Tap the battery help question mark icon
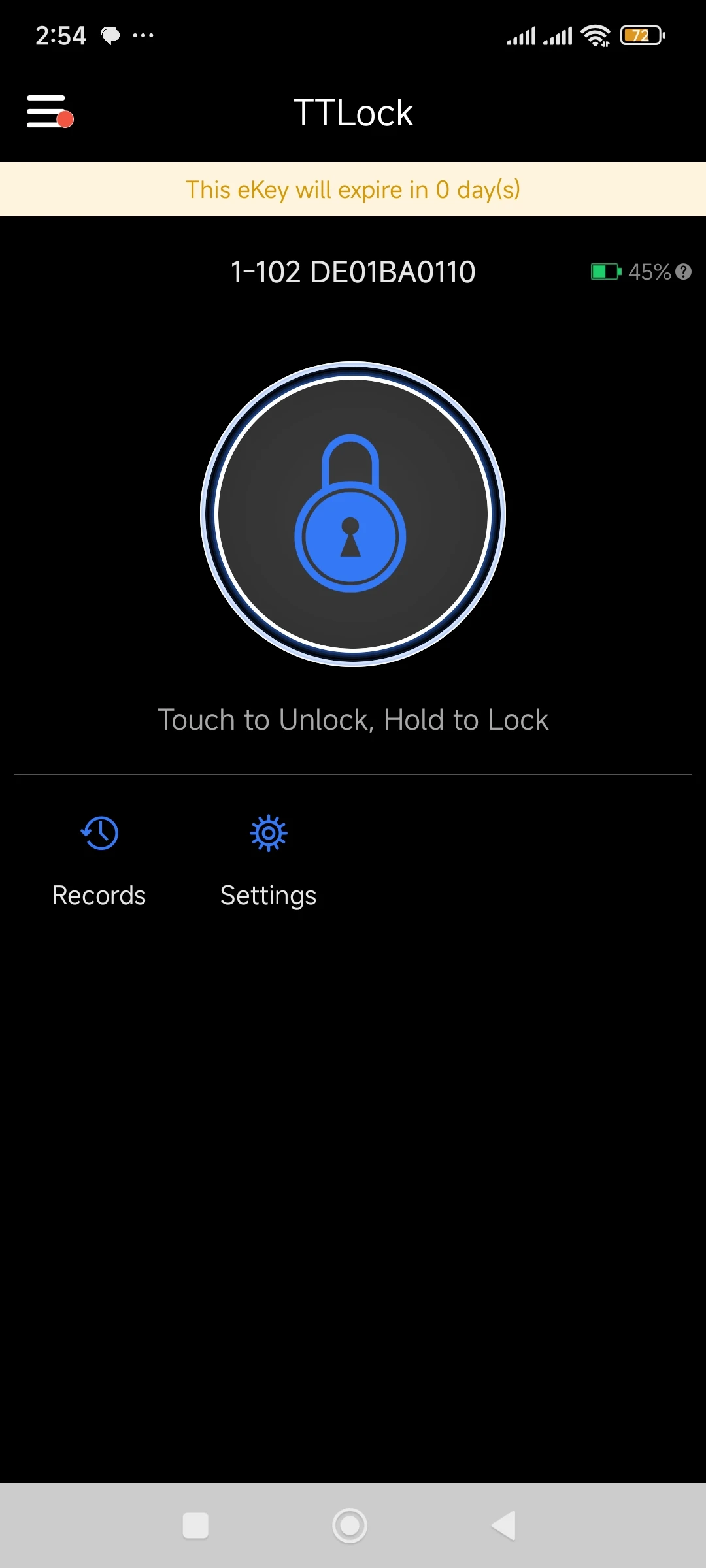This screenshot has width=706, height=1568. tap(683, 272)
